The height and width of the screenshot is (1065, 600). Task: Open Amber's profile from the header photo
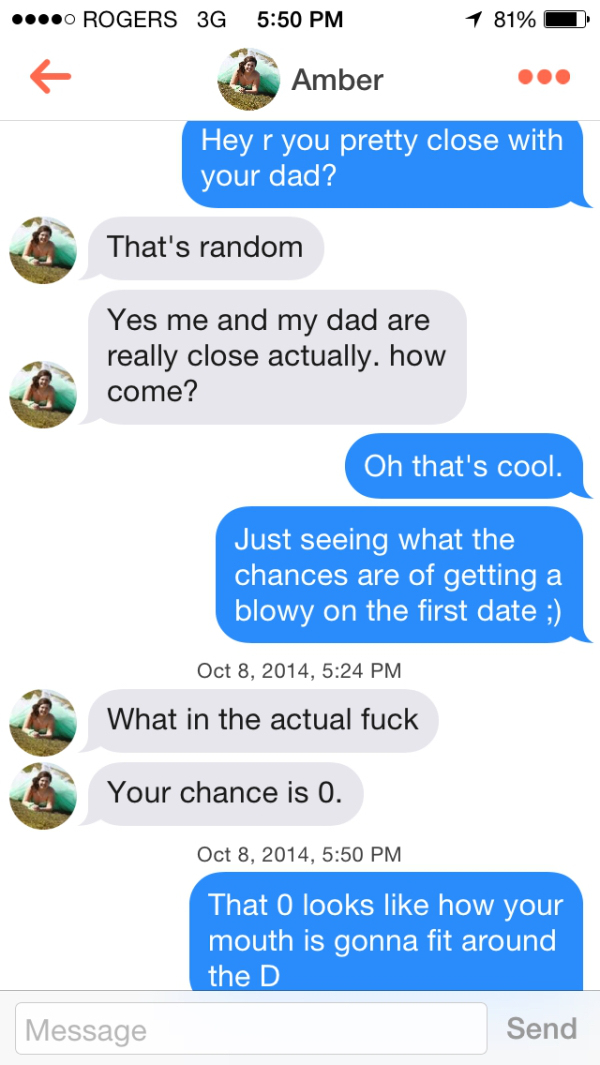coord(247,79)
